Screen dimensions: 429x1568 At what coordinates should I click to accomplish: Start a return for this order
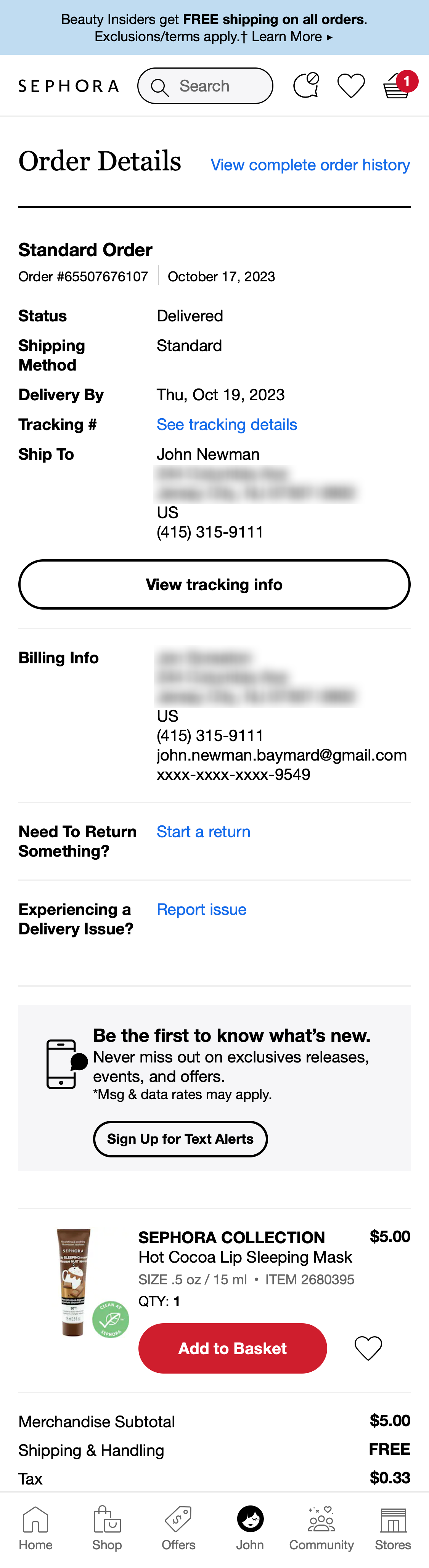click(203, 831)
